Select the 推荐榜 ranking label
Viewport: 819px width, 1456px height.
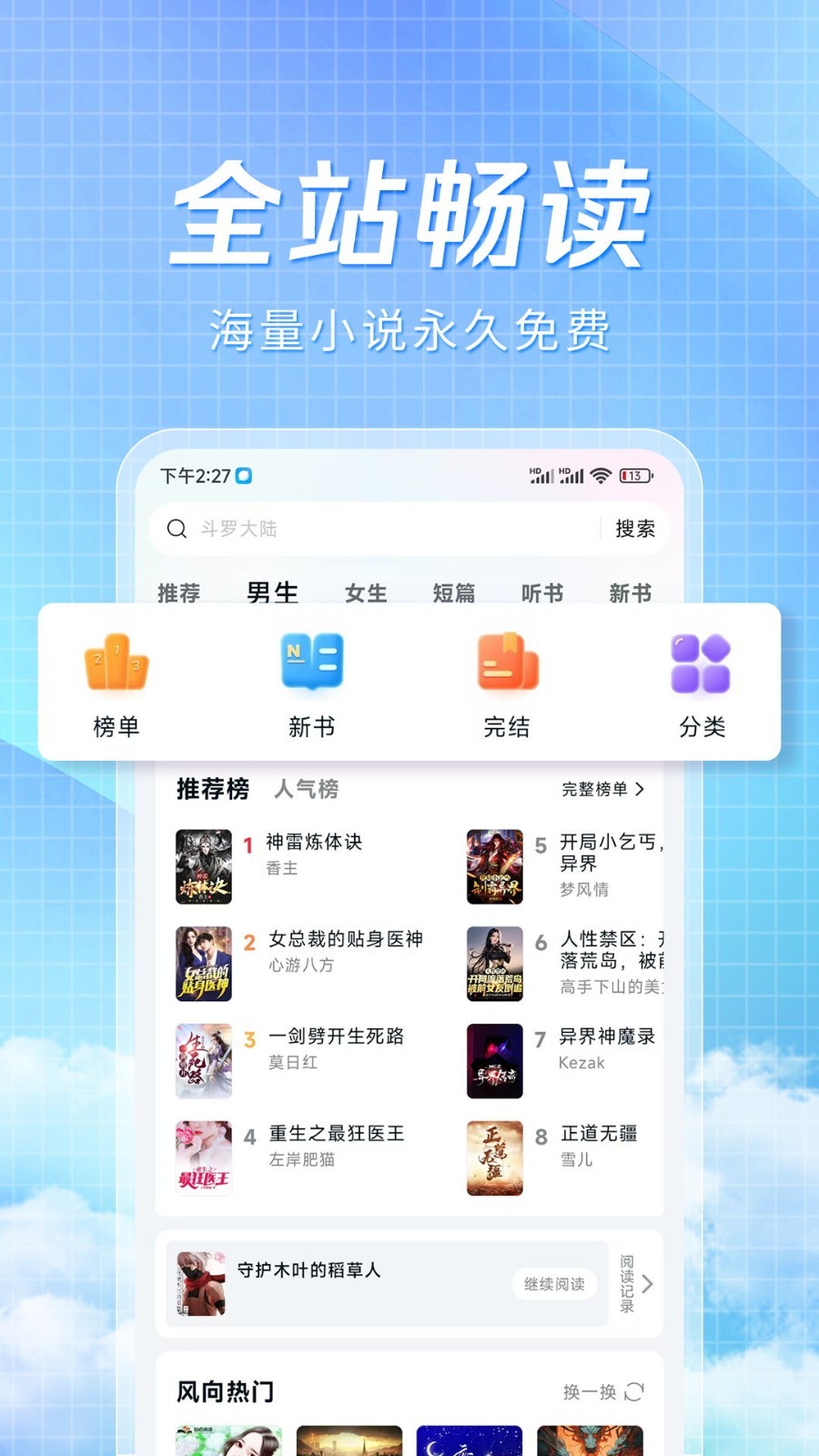(214, 790)
